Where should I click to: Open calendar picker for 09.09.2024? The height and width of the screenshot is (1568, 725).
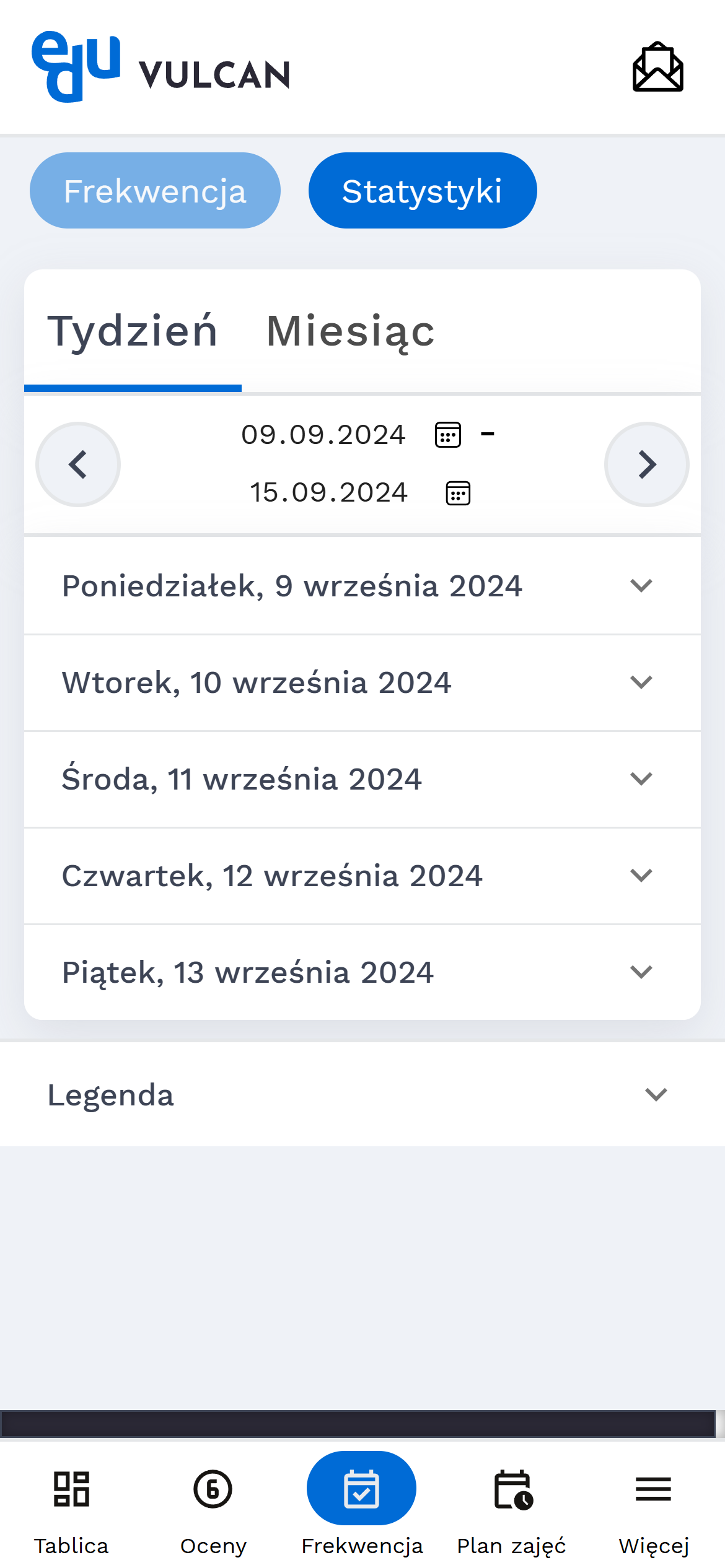pos(448,435)
